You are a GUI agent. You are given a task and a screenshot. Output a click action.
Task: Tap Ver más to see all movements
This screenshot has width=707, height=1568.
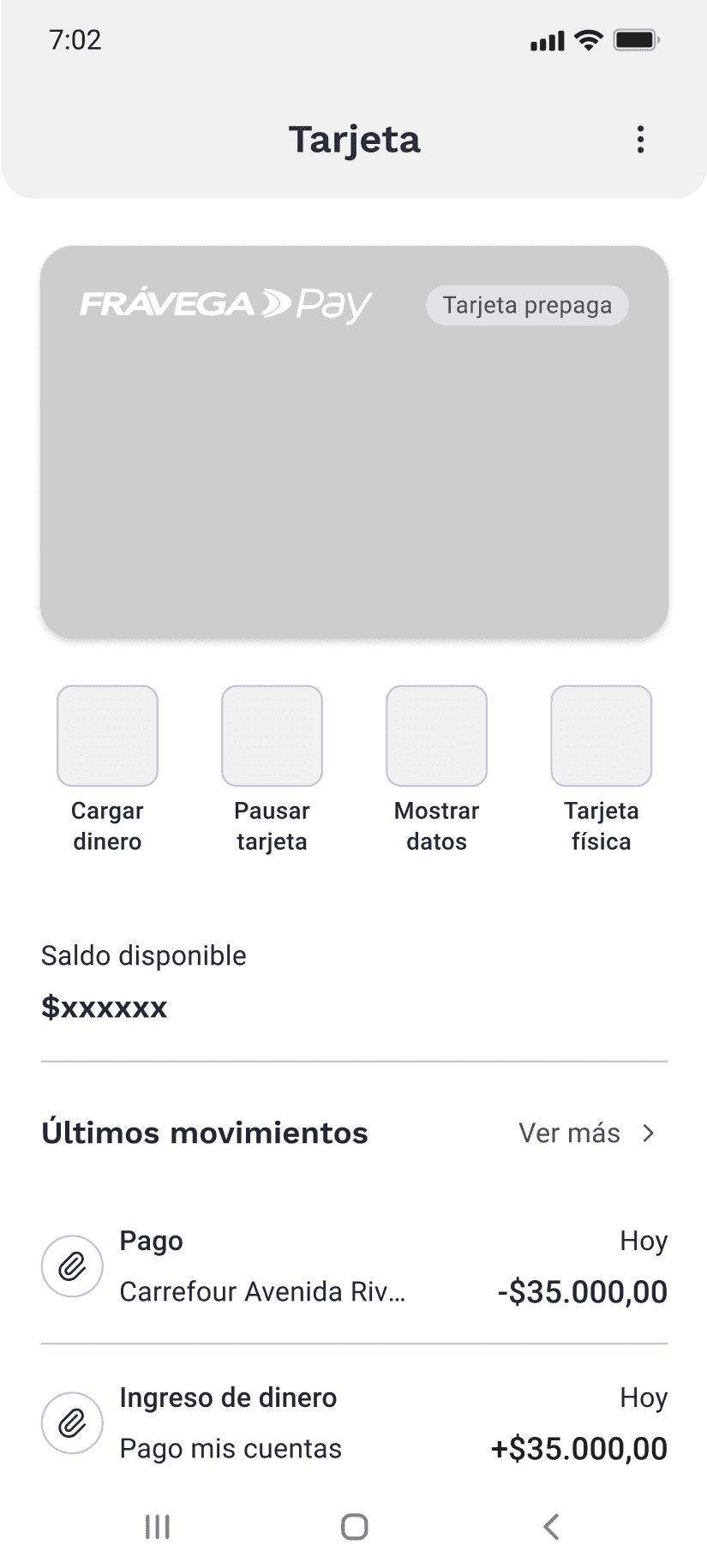587,1133
